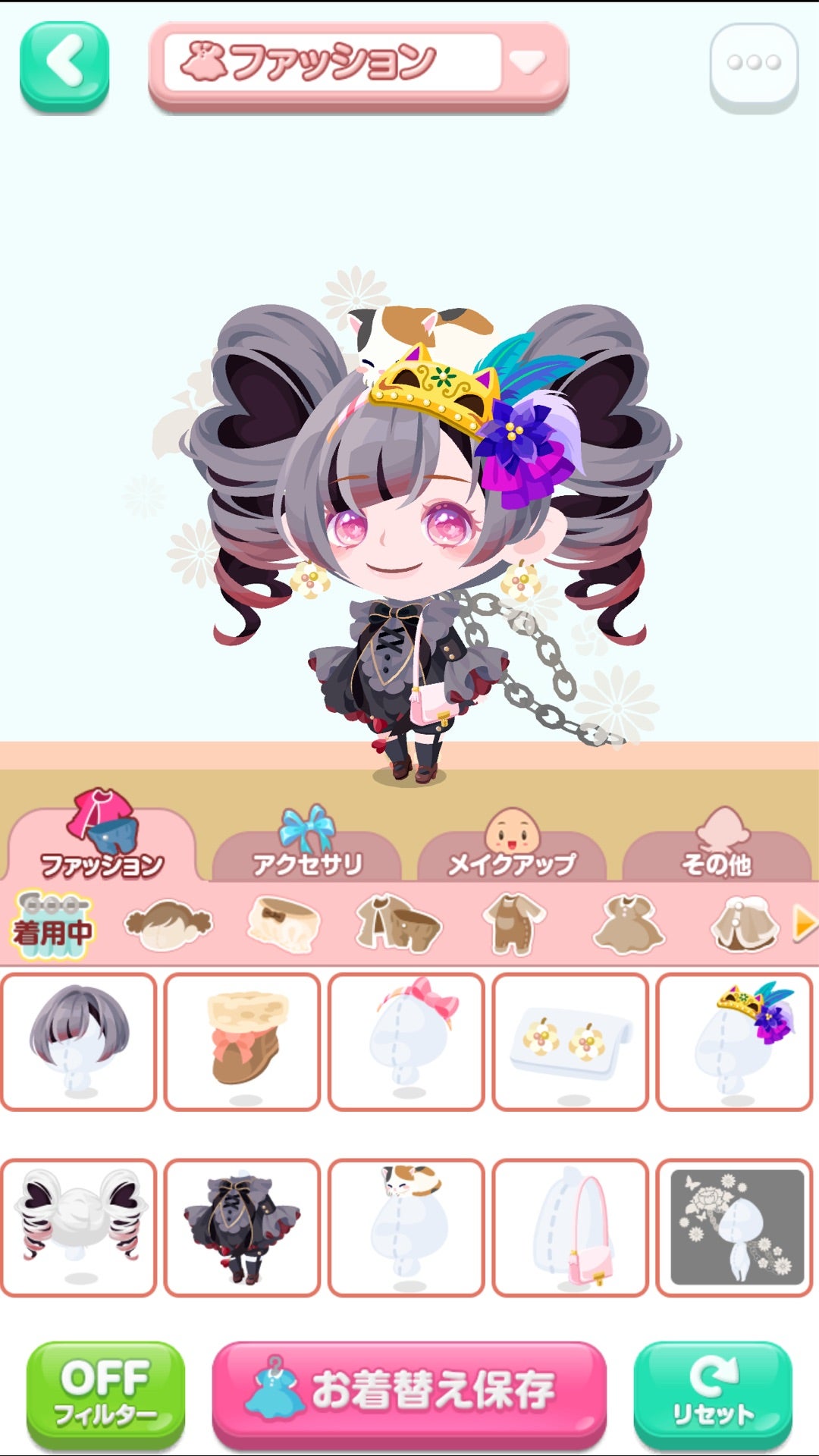
Task: Reset the outfit with リセット
Action: point(712,1394)
